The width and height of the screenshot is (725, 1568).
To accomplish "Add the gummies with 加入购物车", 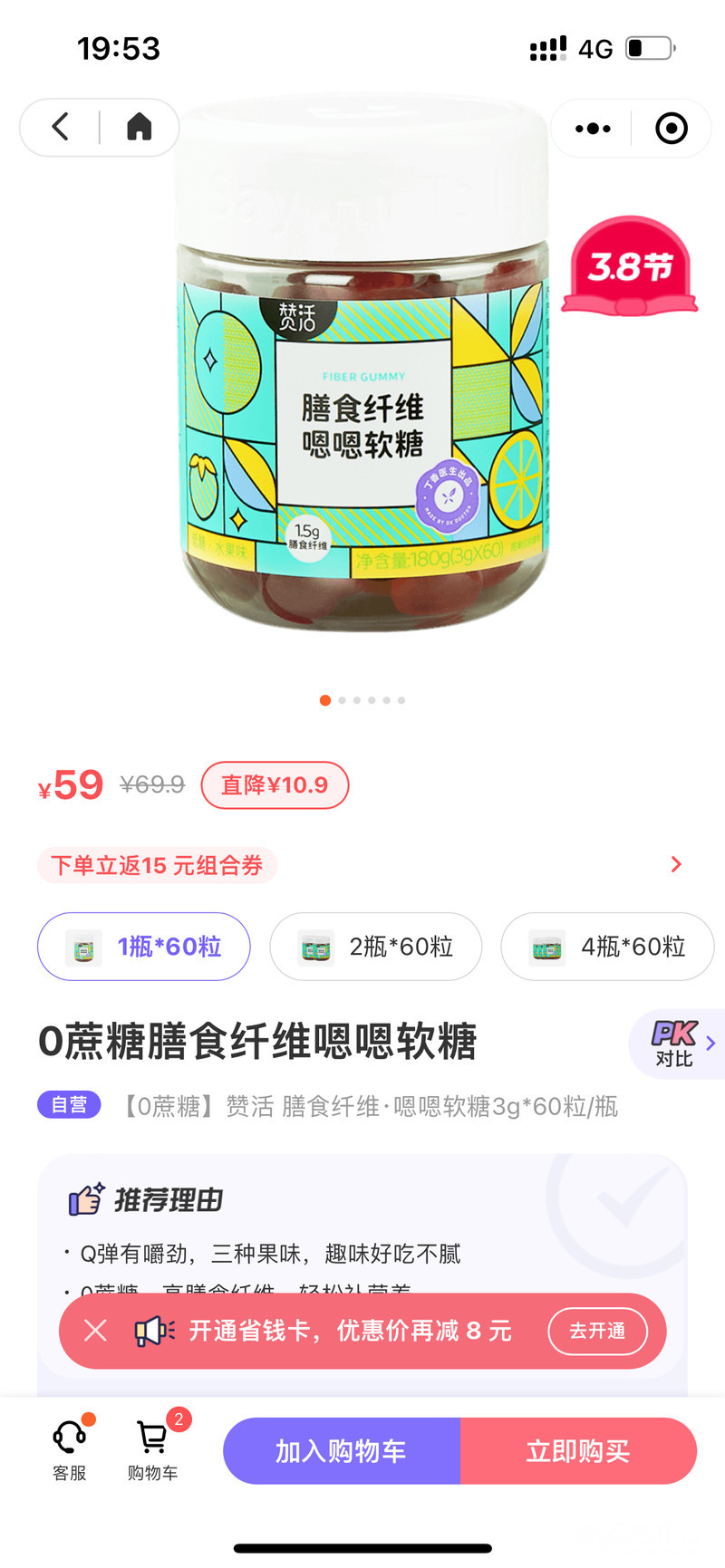I will pyautogui.click(x=342, y=1451).
